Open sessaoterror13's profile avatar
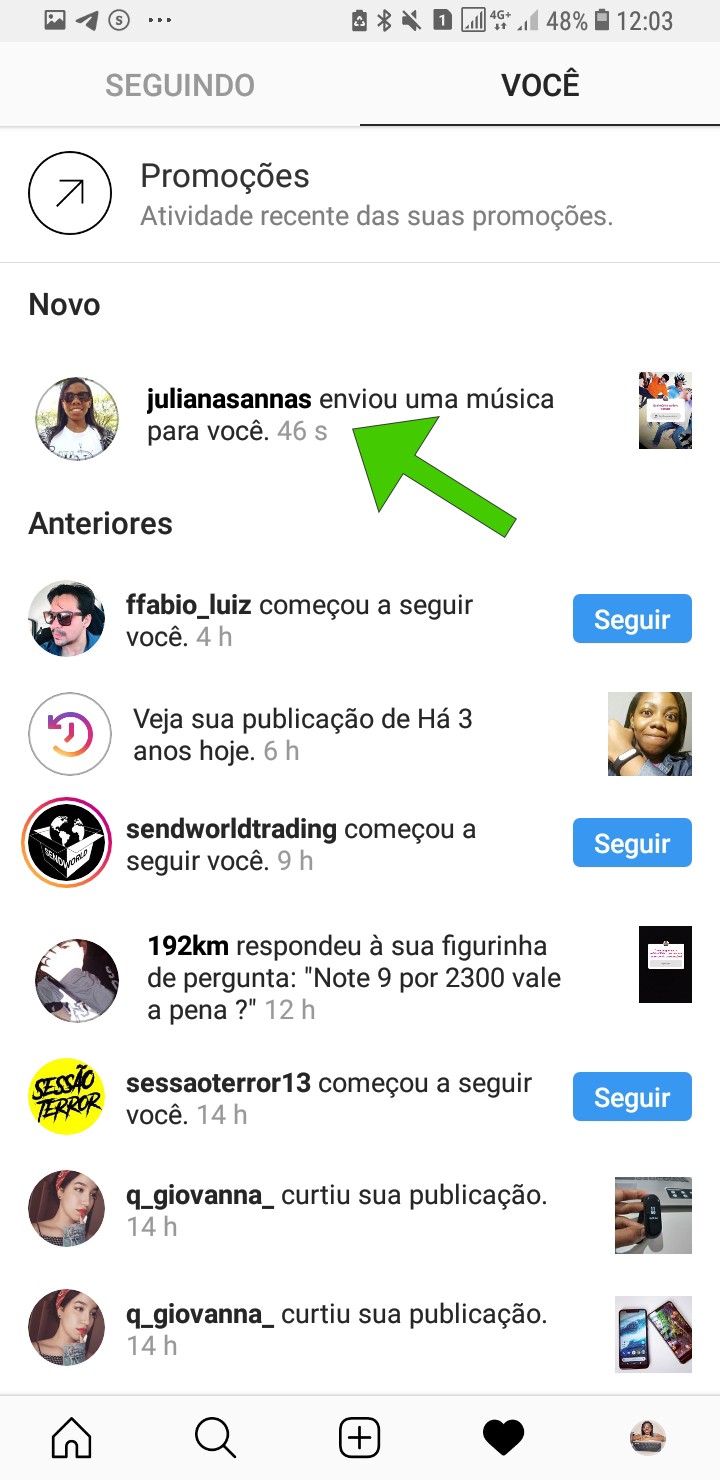 point(66,1097)
